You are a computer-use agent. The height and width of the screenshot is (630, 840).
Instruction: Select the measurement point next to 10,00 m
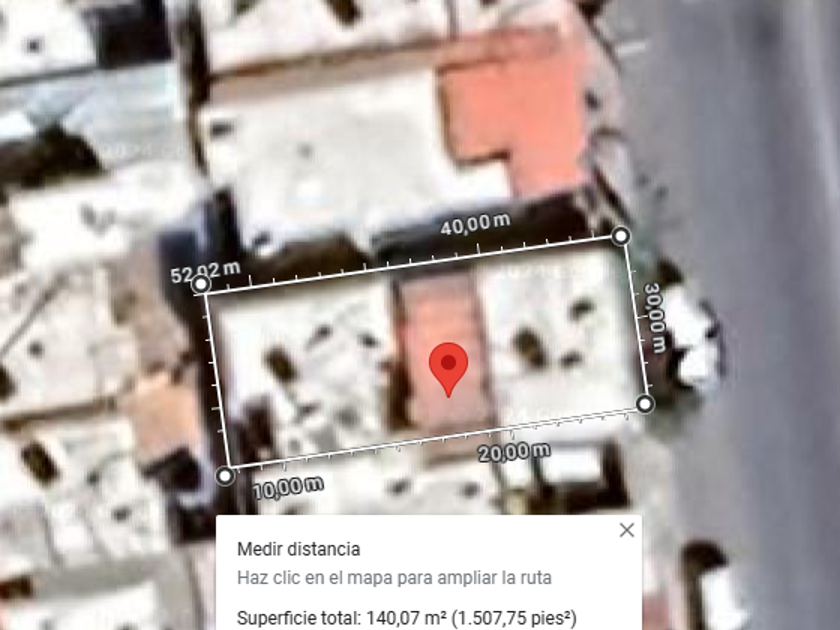(226, 475)
